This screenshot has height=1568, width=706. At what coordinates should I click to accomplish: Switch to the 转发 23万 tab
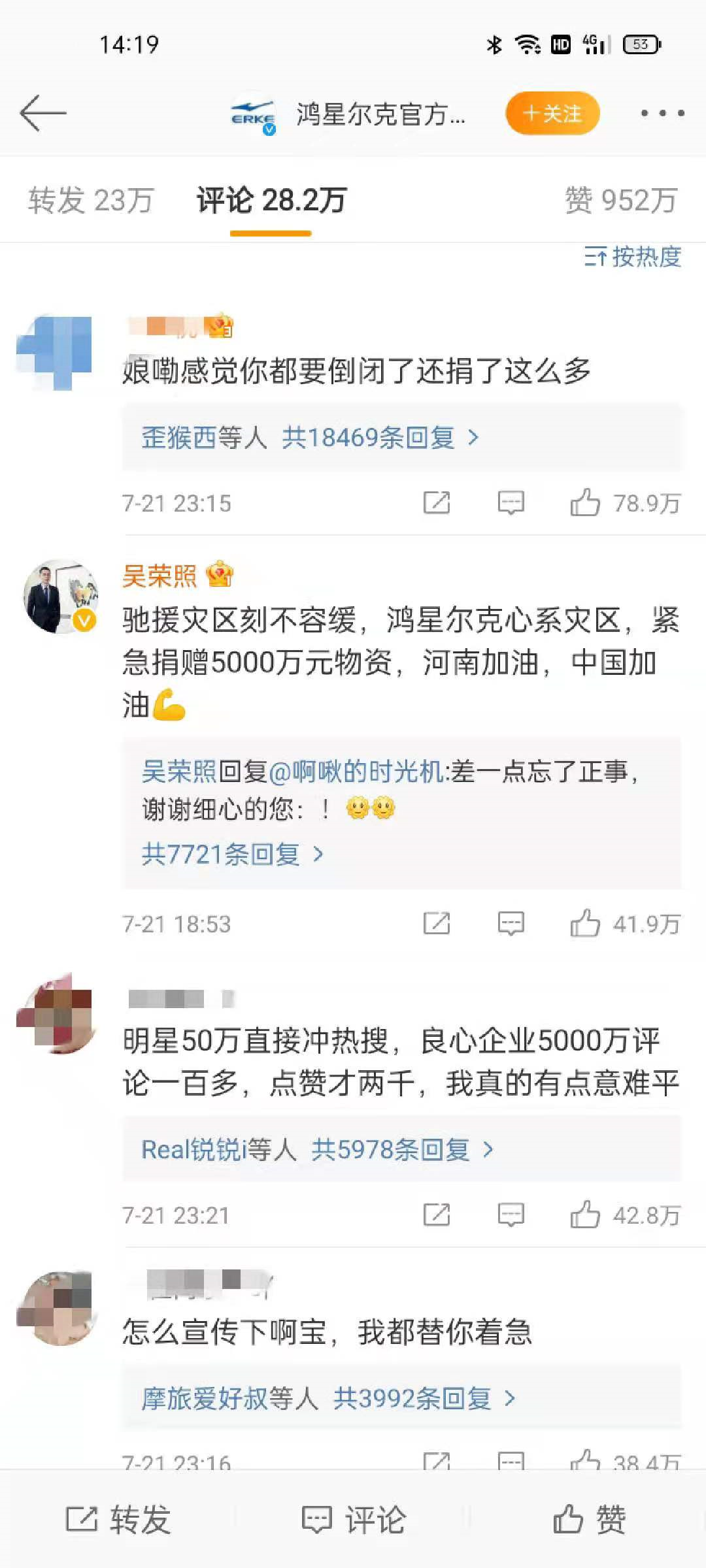point(91,200)
